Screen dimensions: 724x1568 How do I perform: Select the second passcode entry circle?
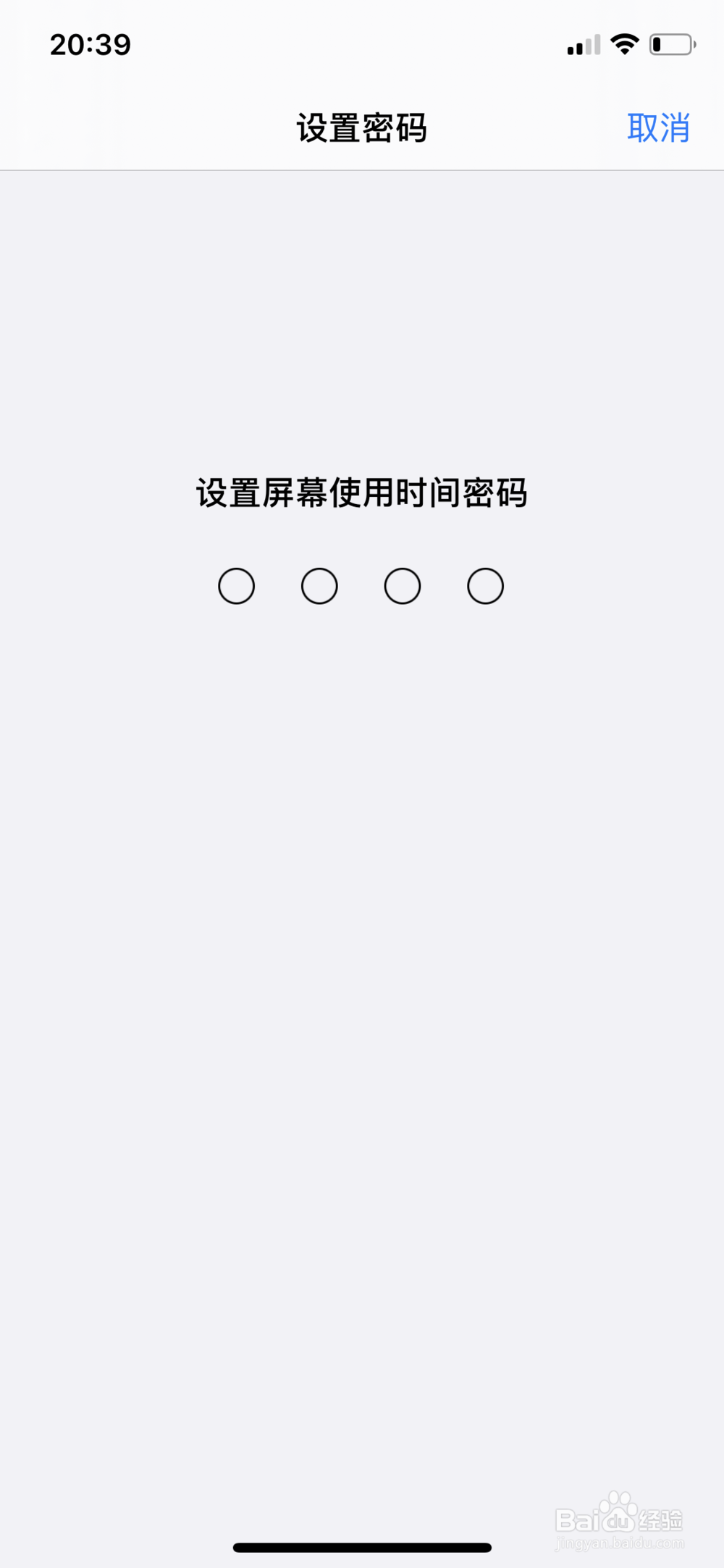coord(319,586)
